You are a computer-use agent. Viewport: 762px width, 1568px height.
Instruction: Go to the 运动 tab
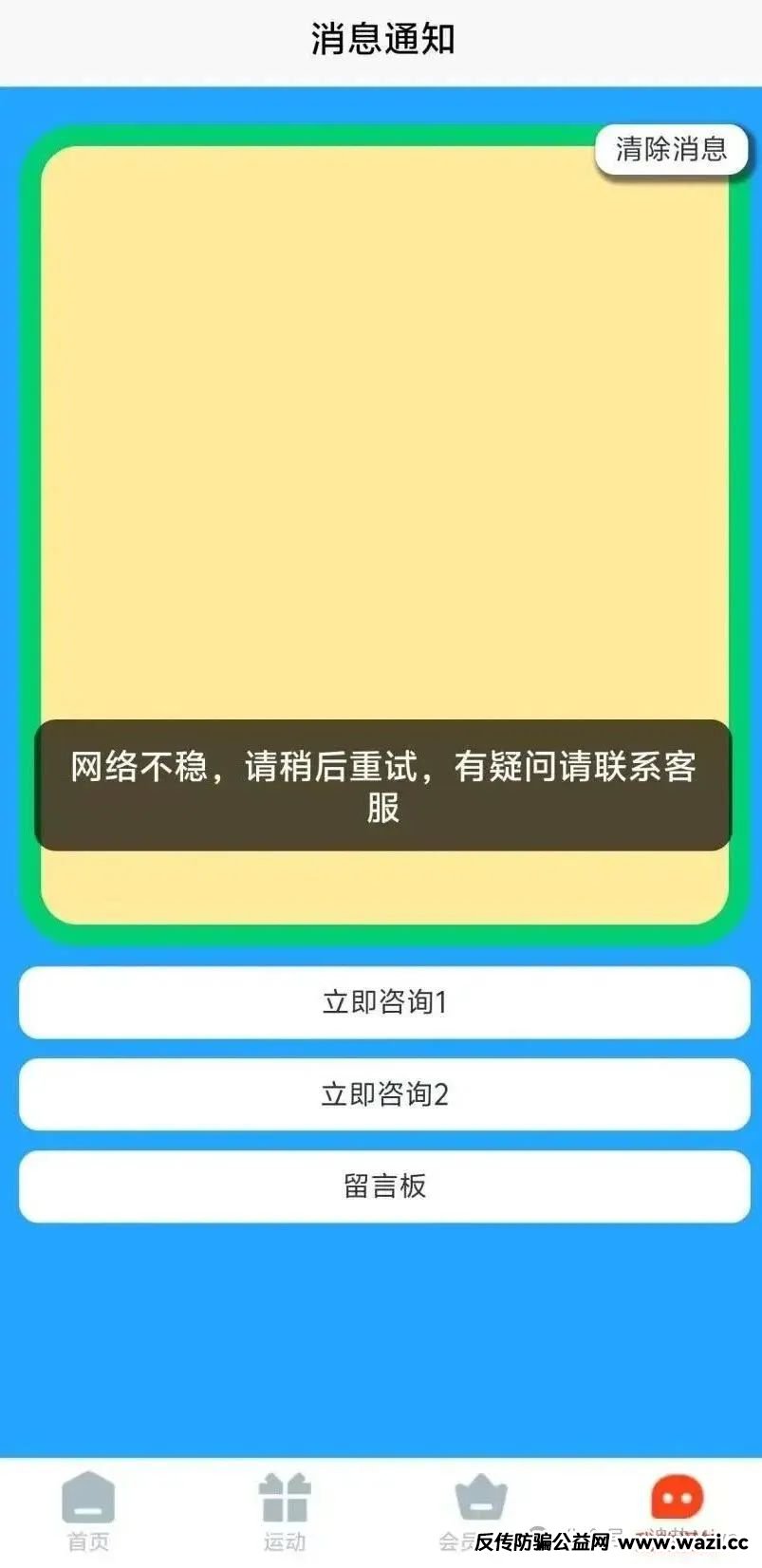tap(285, 1509)
